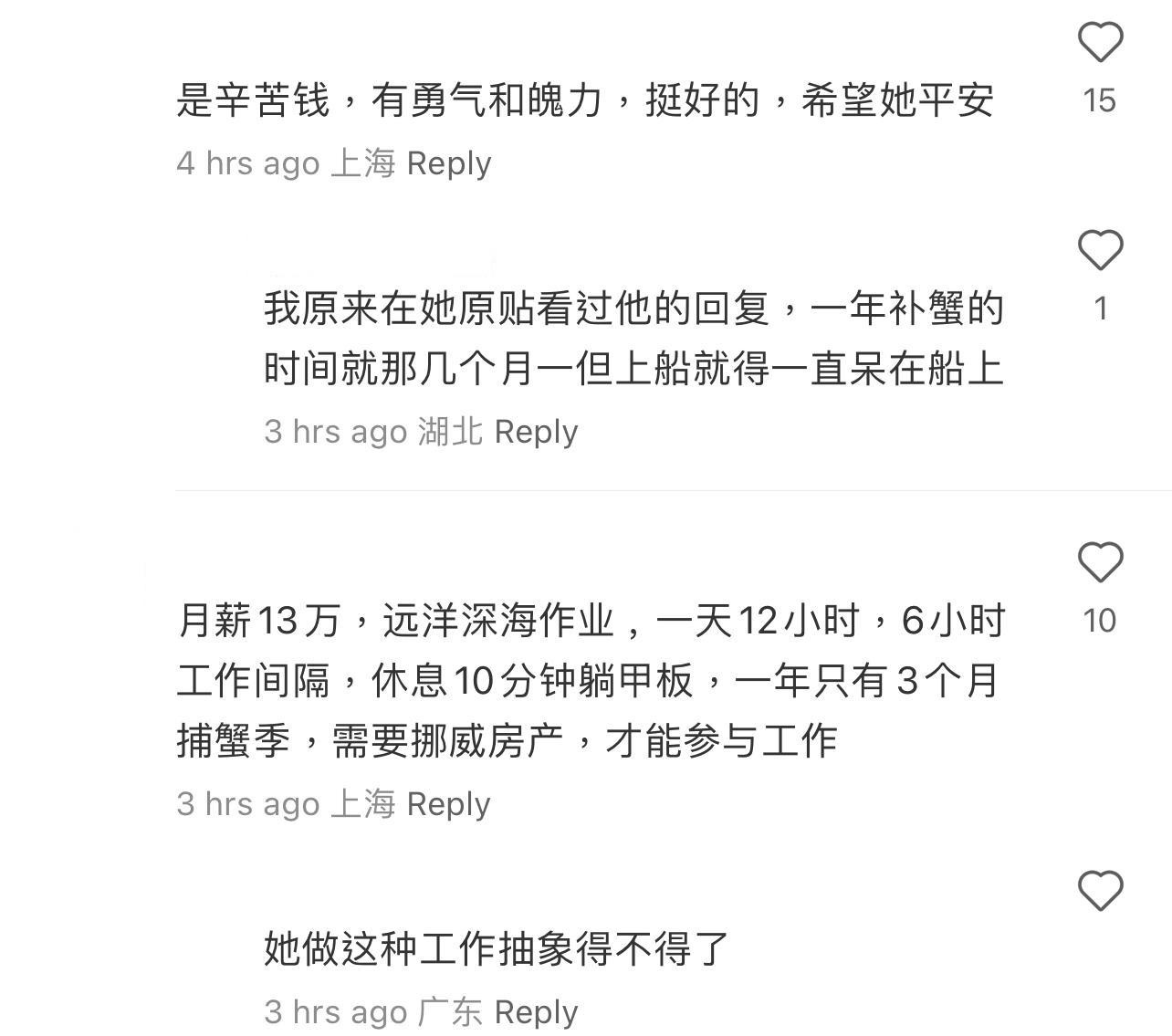
Task: Reply to the 4 hrs ago 上海 comment
Action: pos(448,163)
